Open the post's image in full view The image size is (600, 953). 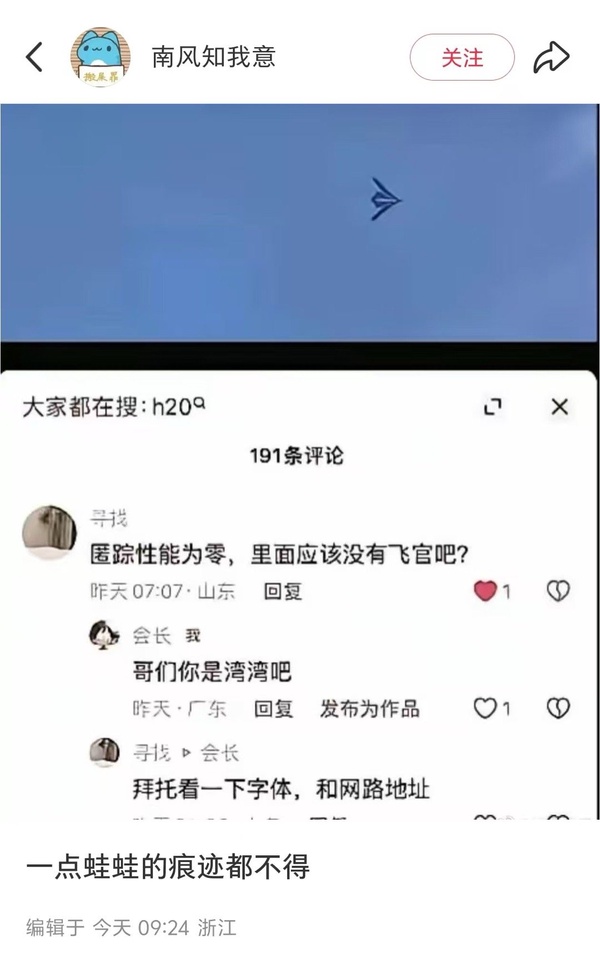pyautogui.click(x=300, y=460)
